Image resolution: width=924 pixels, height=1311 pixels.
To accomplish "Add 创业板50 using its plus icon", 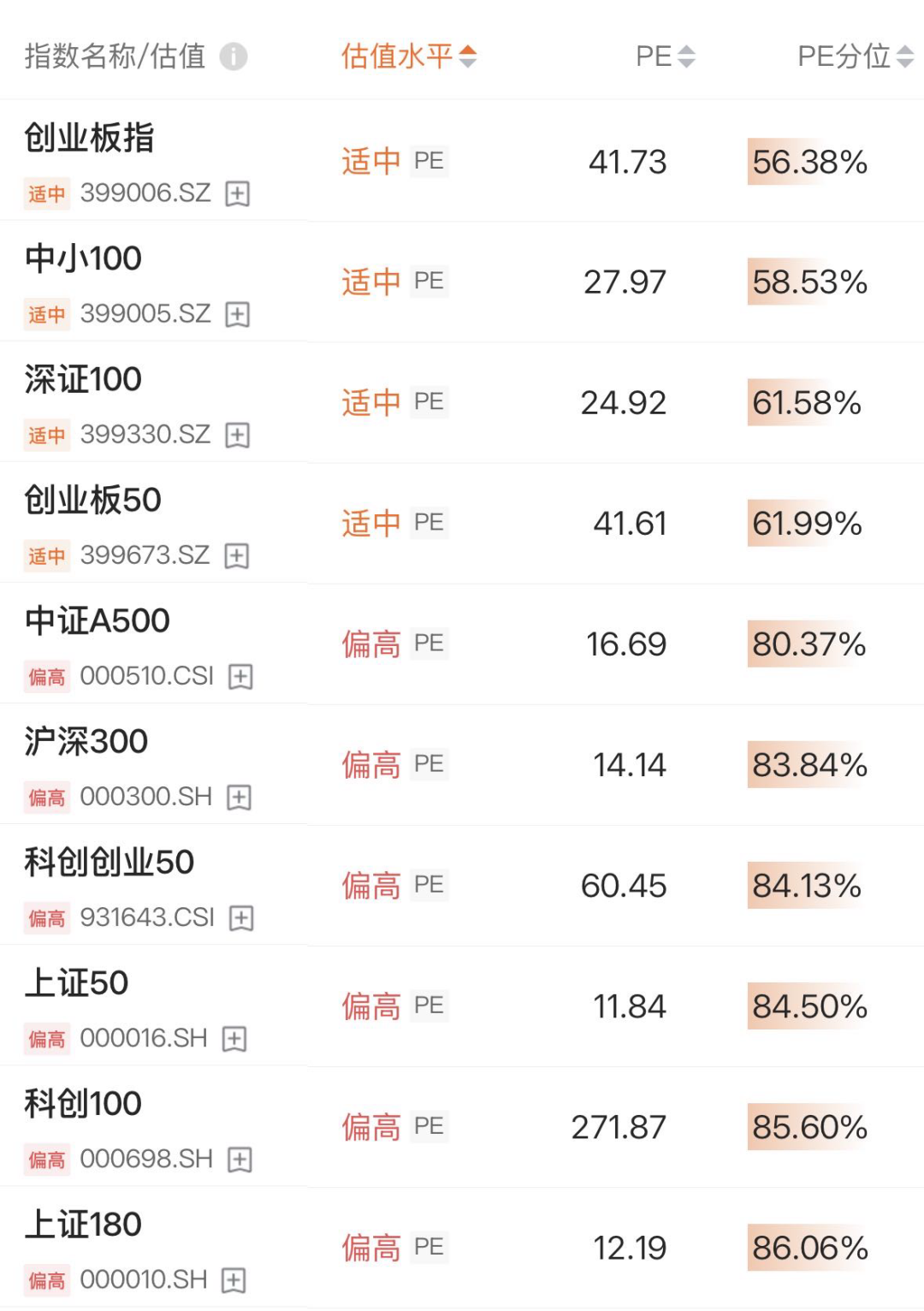I will 236,556.
